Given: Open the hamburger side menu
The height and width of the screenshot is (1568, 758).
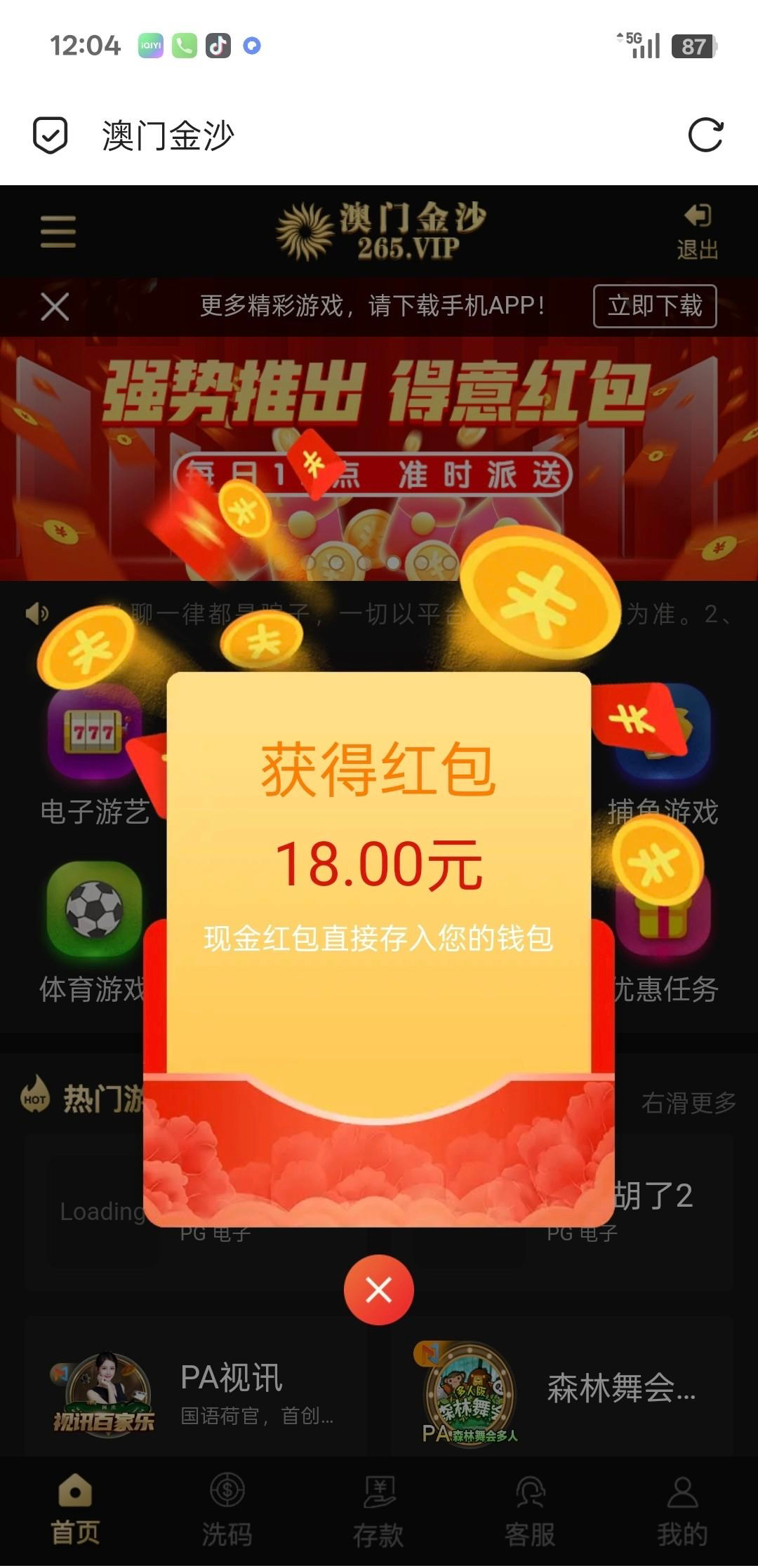Looking at the screenshot, I should point(58,232).
